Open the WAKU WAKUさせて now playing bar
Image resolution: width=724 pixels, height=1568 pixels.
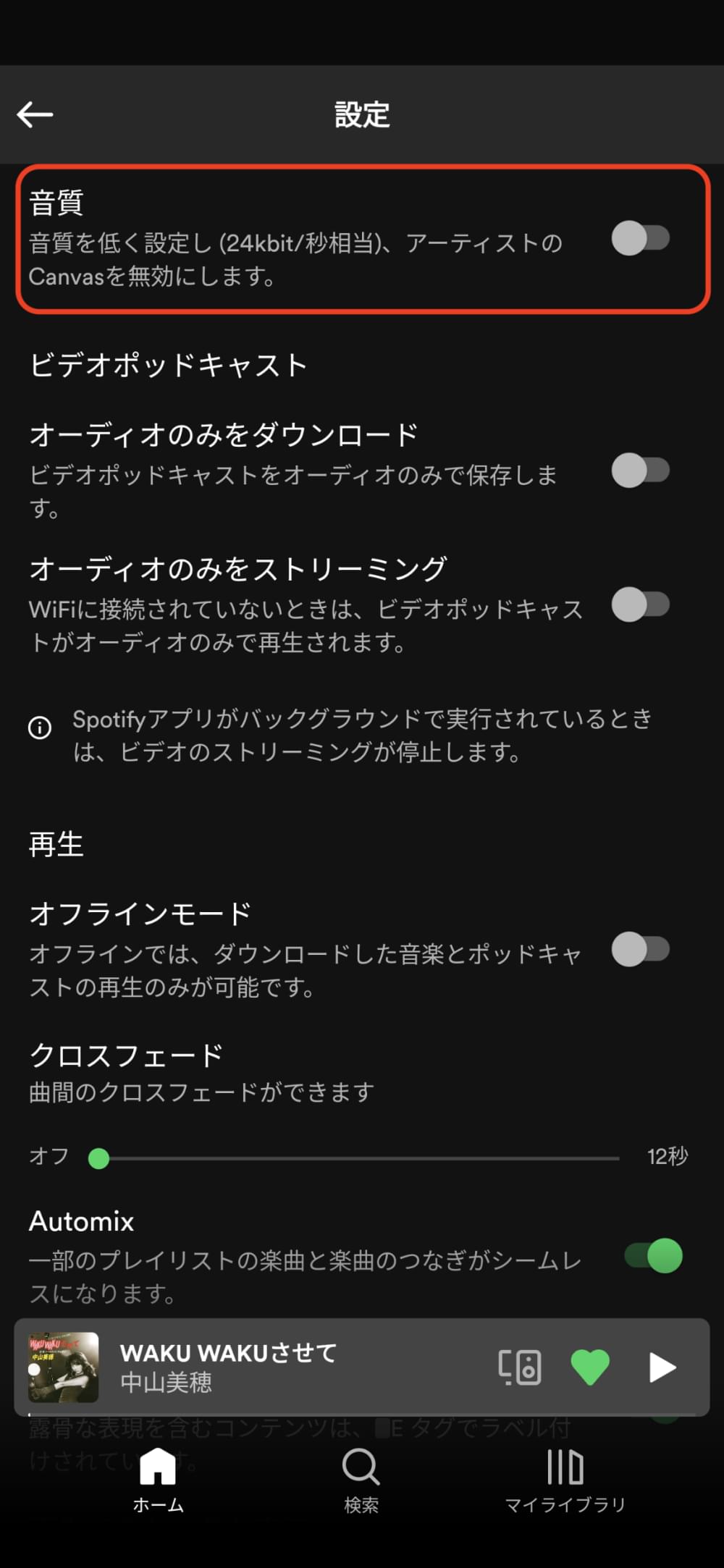[x=290, y=1367]
